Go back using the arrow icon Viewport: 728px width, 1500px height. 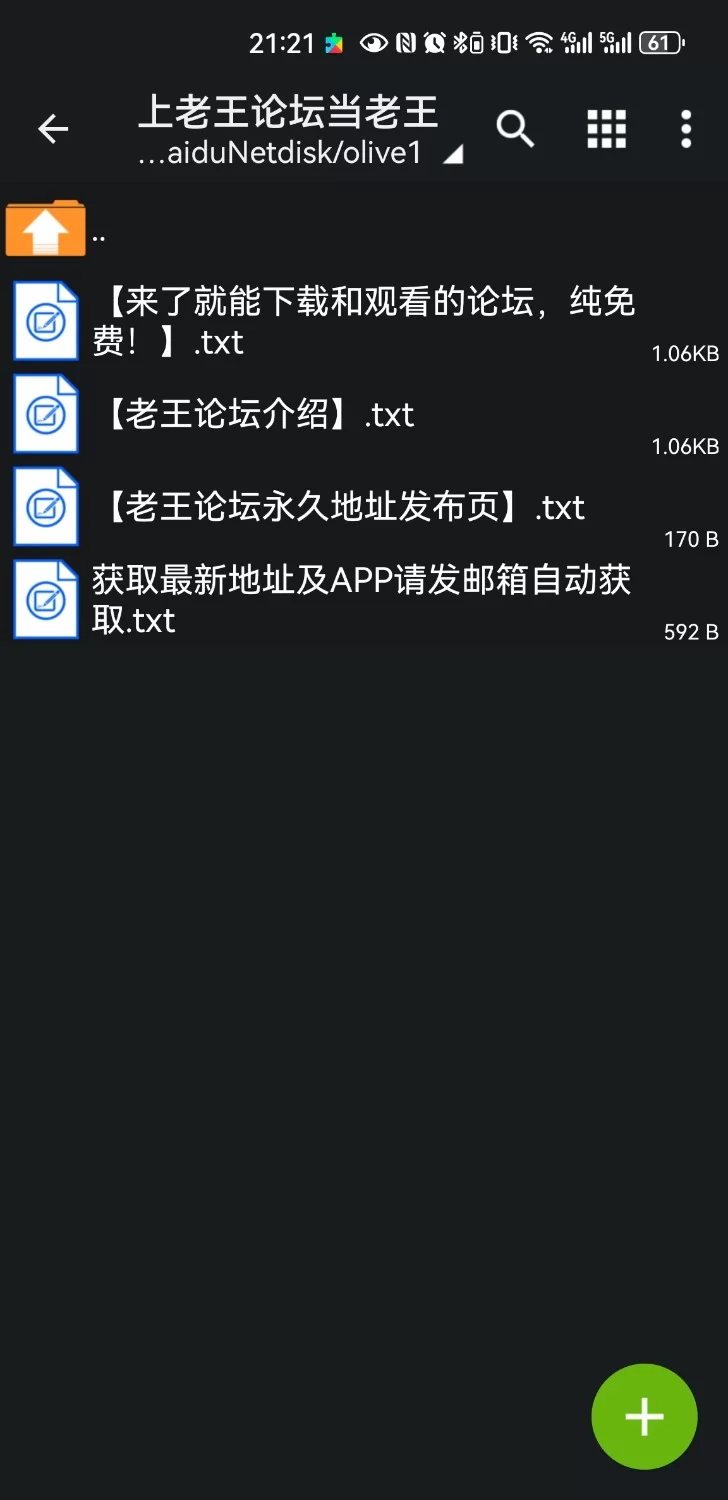(53, 129)
